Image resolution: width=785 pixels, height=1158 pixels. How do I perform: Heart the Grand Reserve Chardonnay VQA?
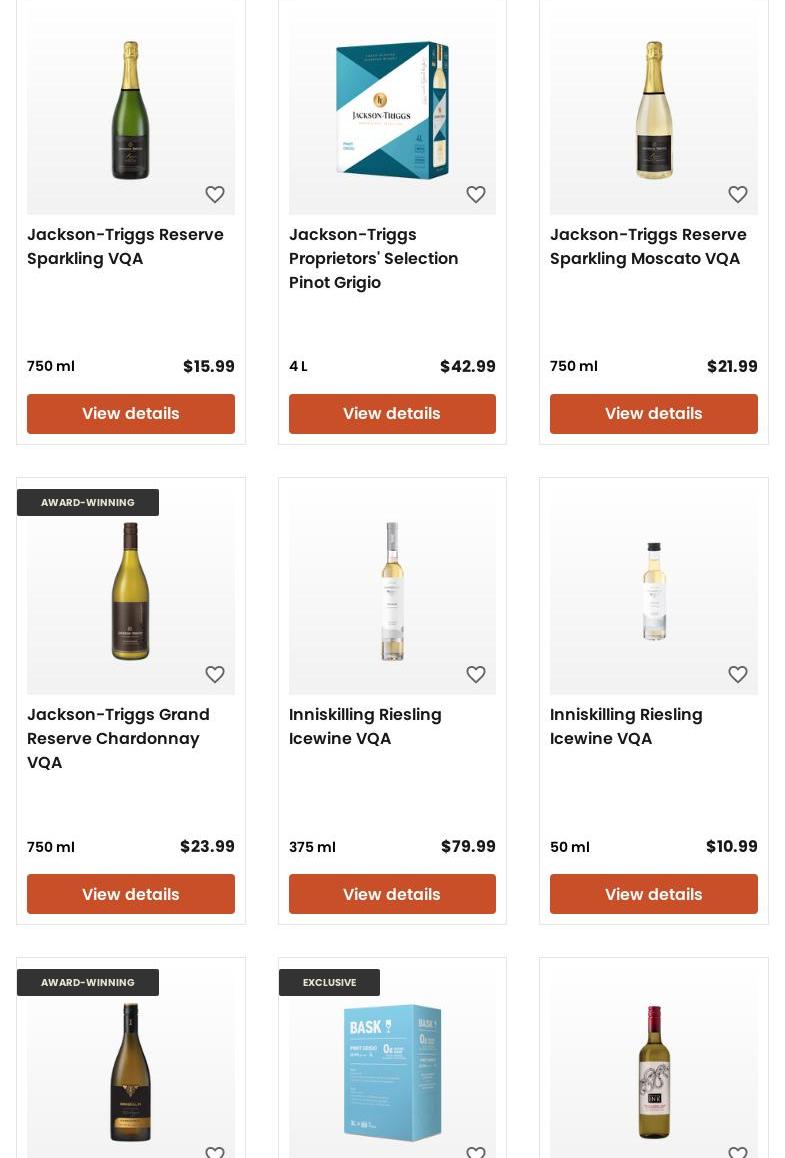pos(215,675)
